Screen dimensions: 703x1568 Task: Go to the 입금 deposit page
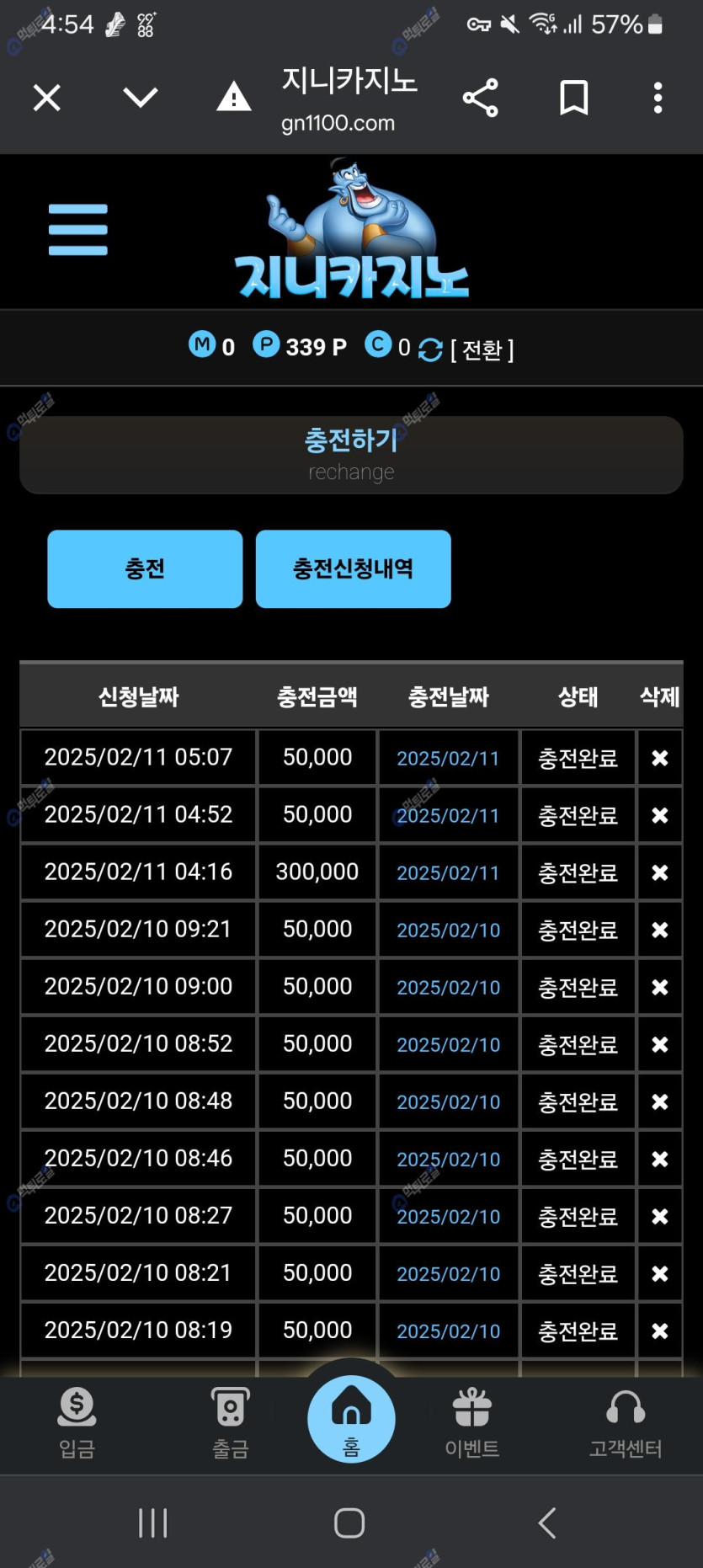coord(77,1421)
